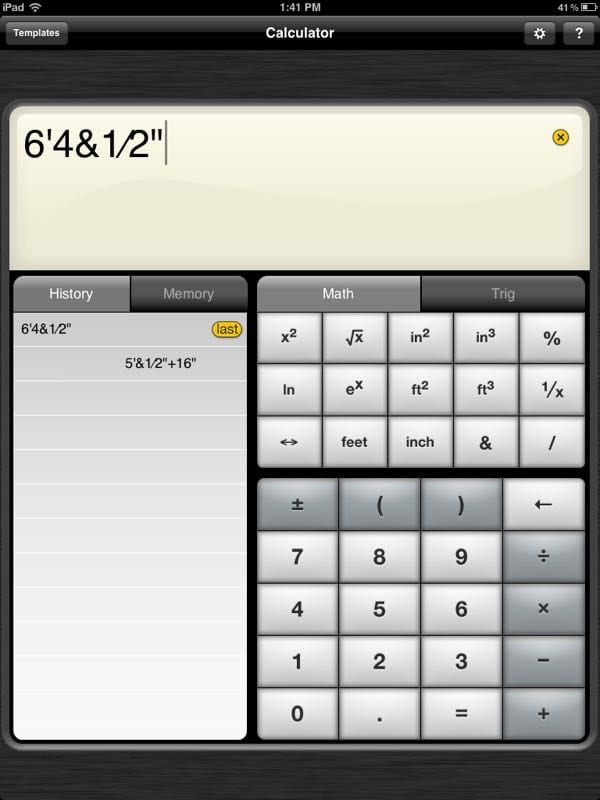Tap the x squared key
This screenshot has width=600, height=800.
pyautogui.click(x=289, y=338)
